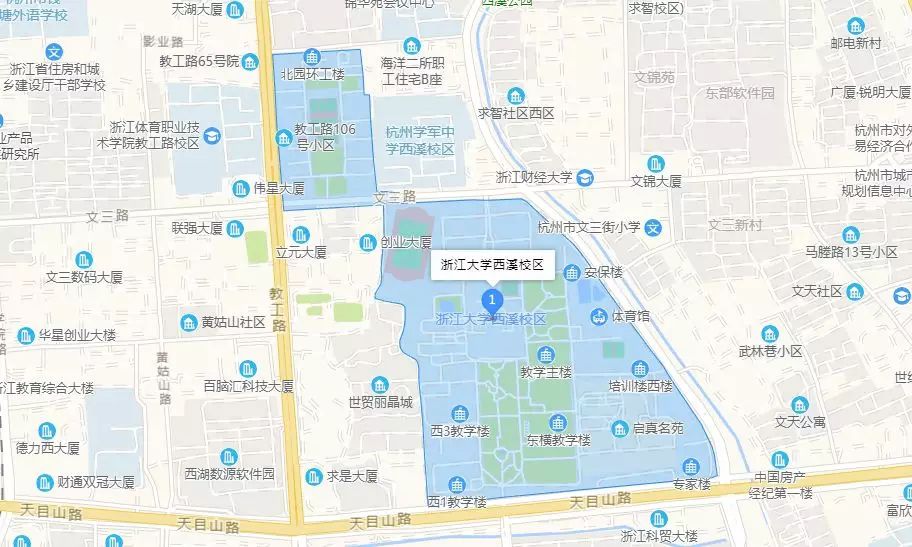Screen dimensions: 912x547
Task: Select the 浙江财经大学 point on the map
Action: tap(587, 178)
